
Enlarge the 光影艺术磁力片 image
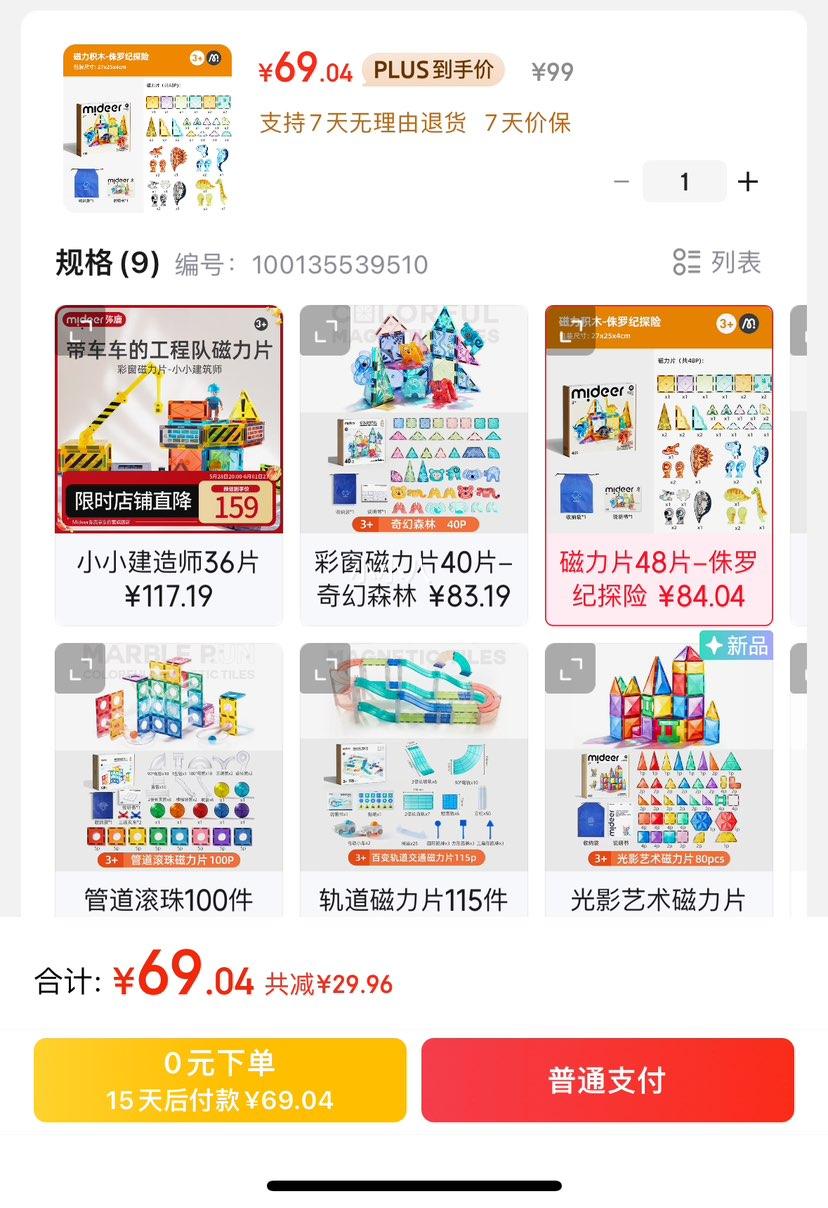click(570, 669)
